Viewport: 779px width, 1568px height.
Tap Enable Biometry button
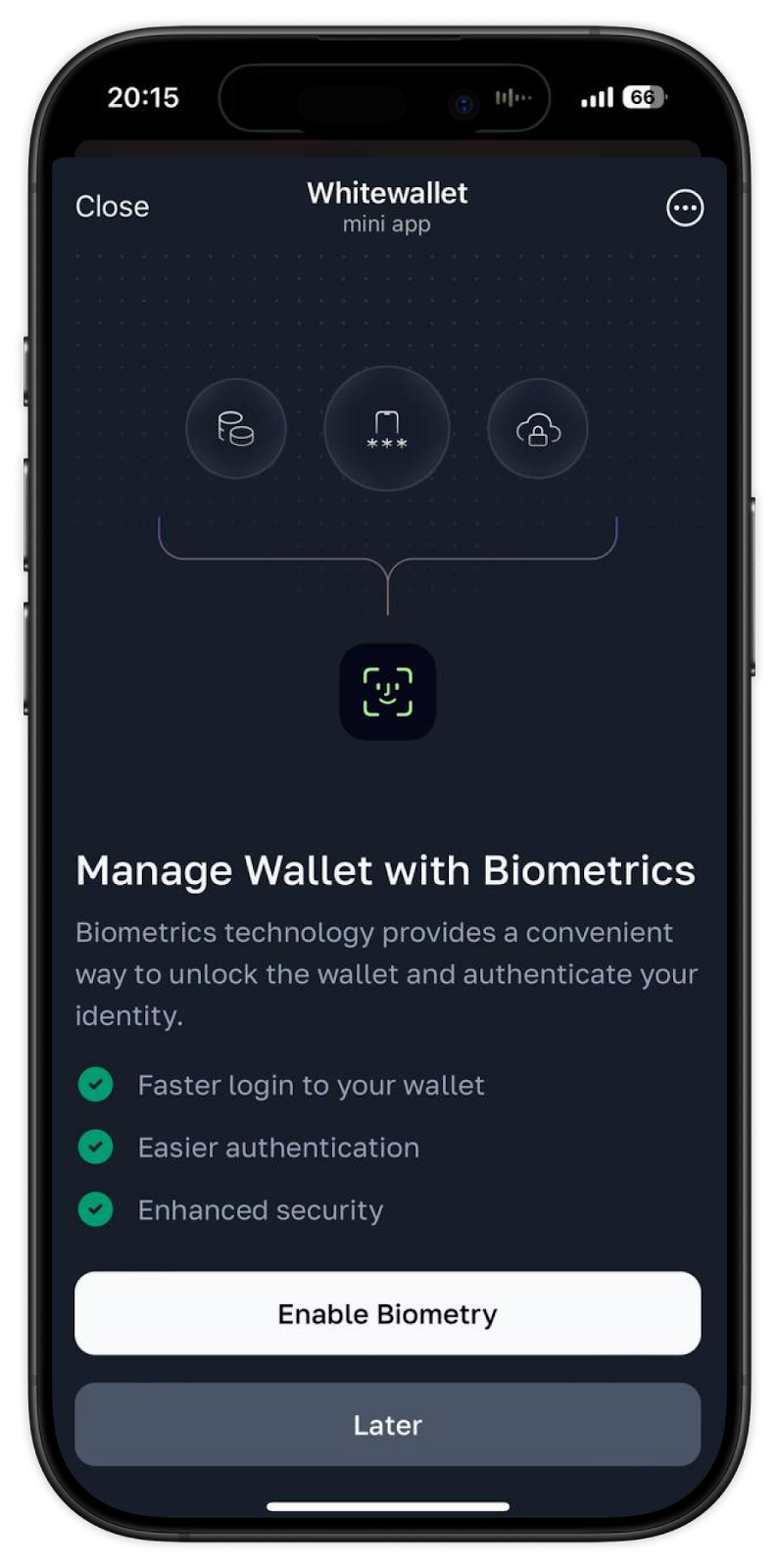388,1313
